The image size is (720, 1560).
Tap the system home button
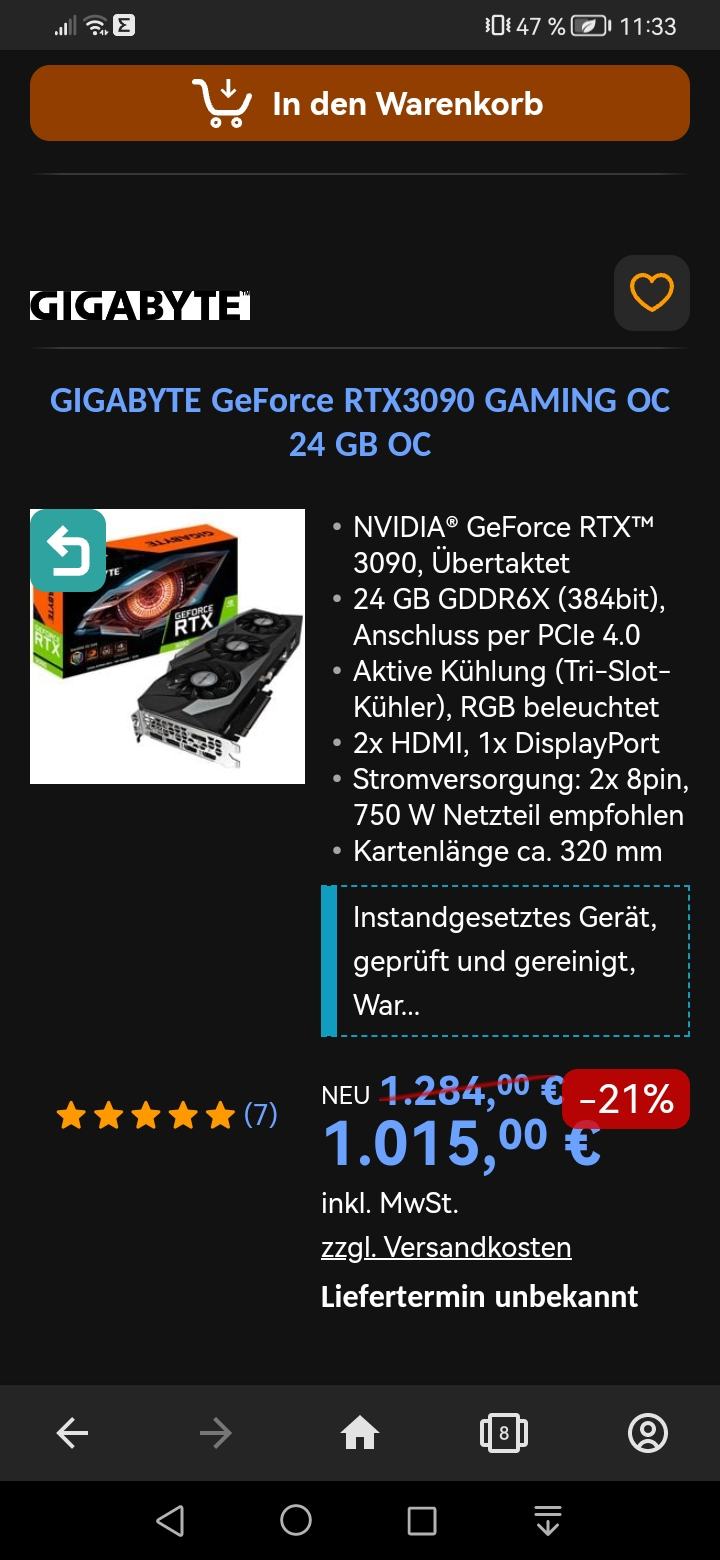pyautogui.click(x=296, y=1521)
